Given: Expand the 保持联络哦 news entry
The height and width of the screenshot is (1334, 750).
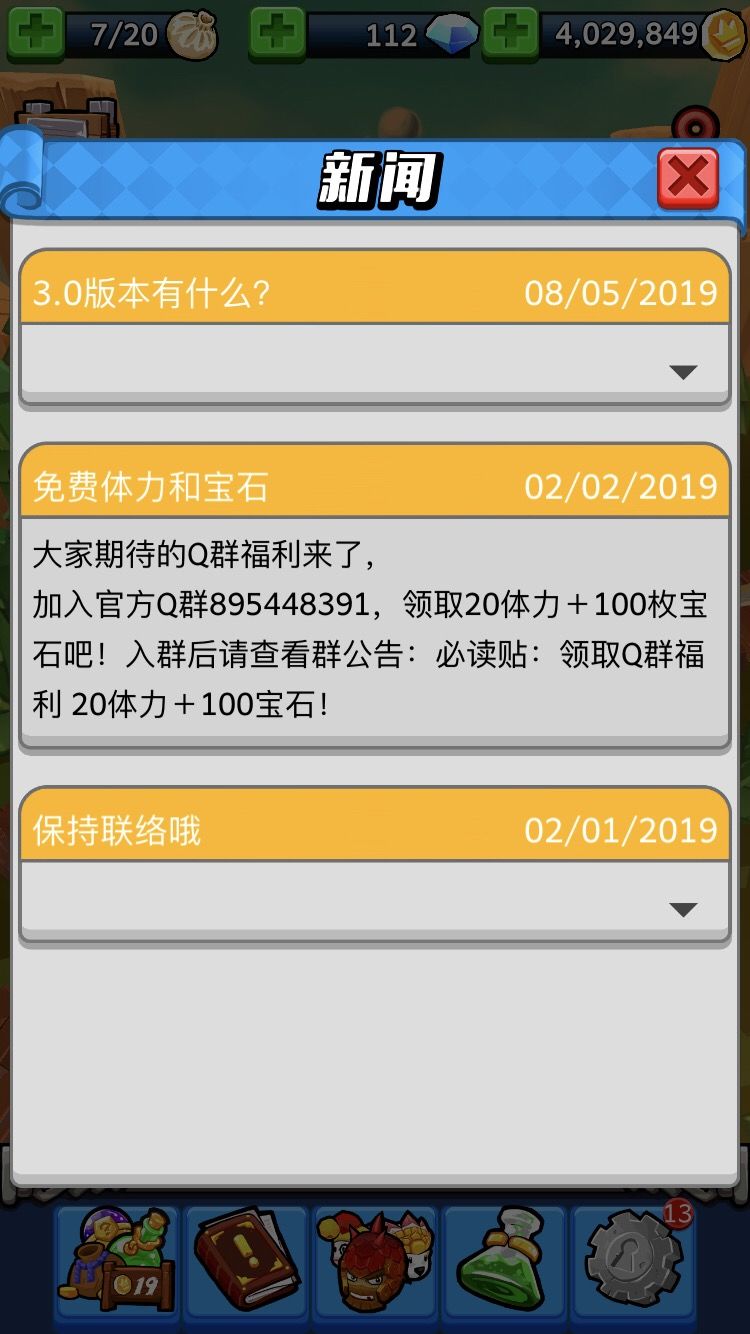Looking at the screenshot, I should tap(682, 908).
